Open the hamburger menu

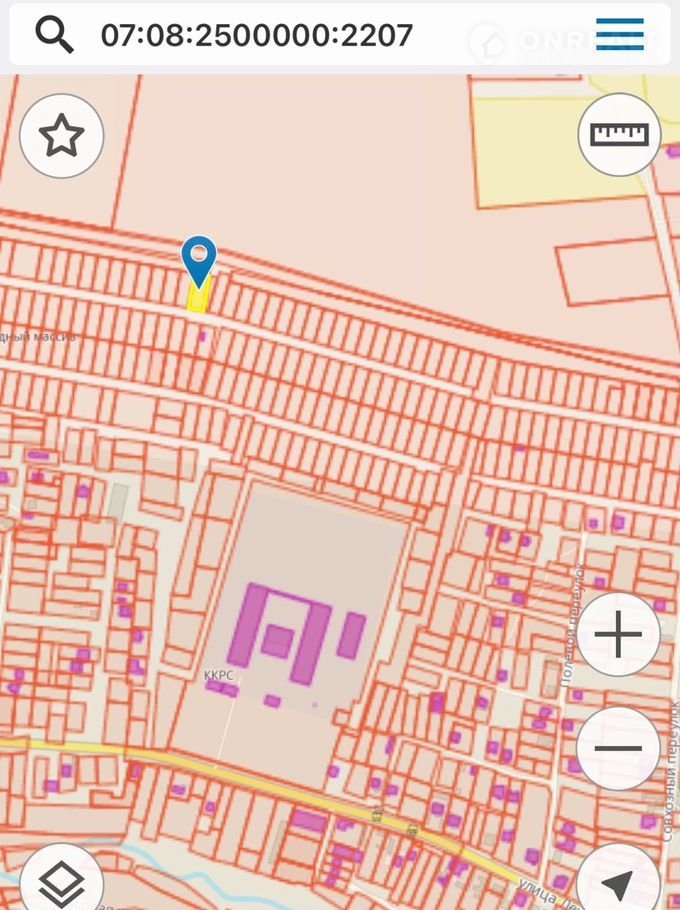(x=619, y=34)
